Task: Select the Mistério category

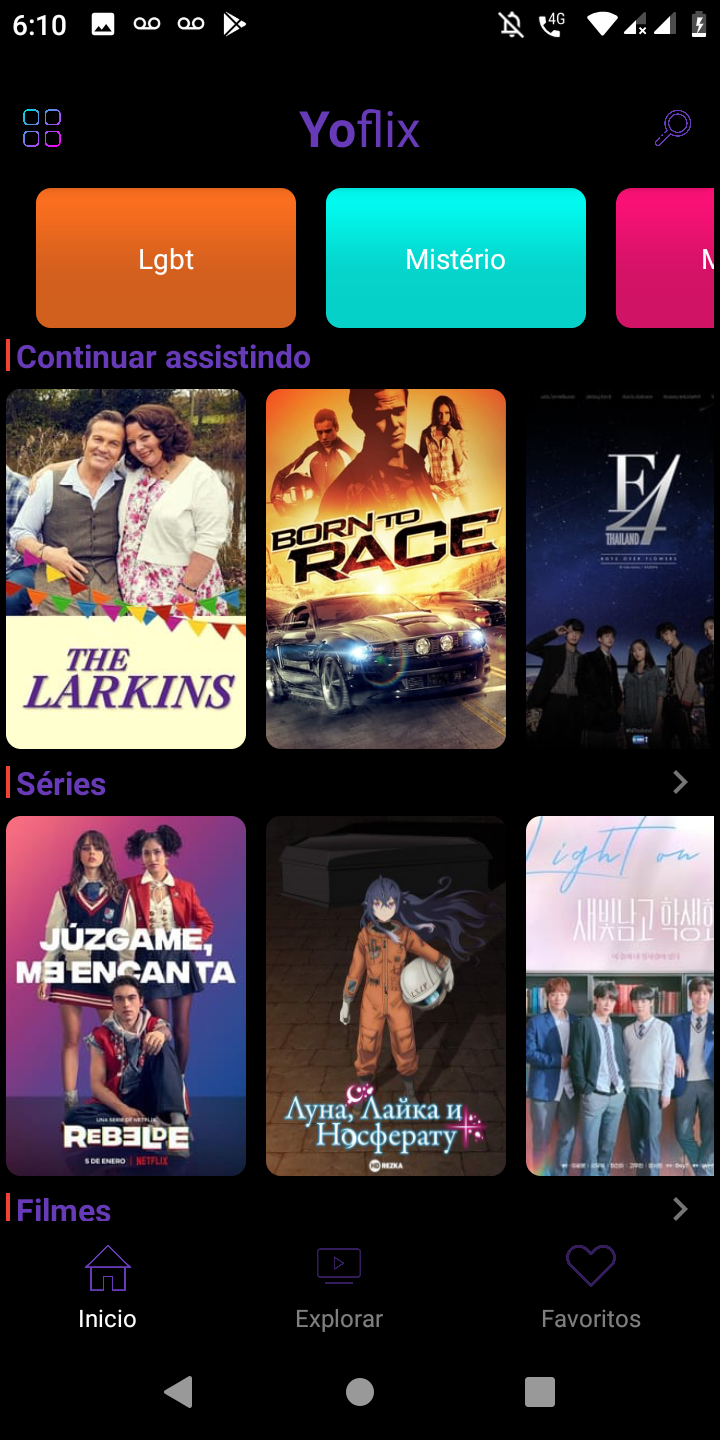Action: (455, 258)
